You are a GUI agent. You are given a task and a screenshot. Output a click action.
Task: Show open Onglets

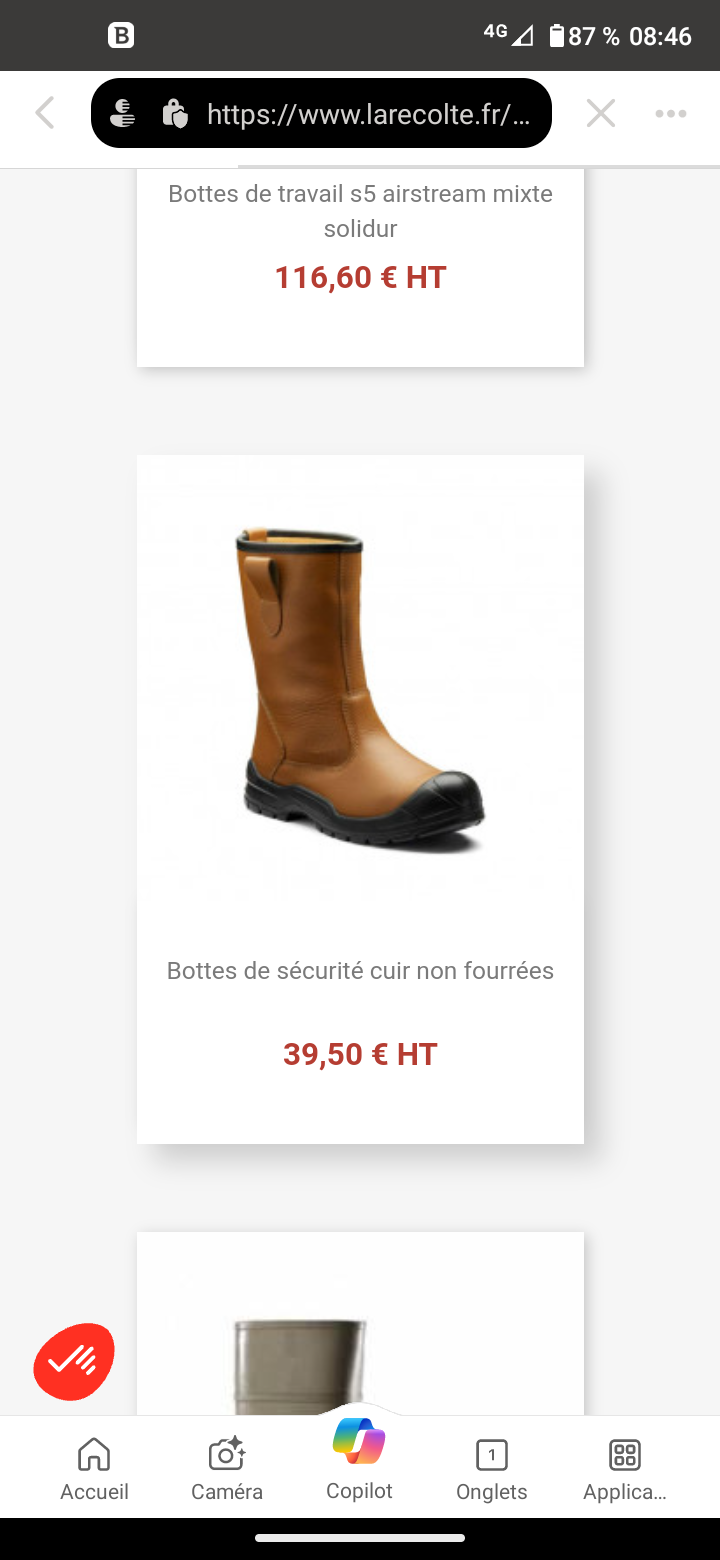click(x=492, y=1470)
